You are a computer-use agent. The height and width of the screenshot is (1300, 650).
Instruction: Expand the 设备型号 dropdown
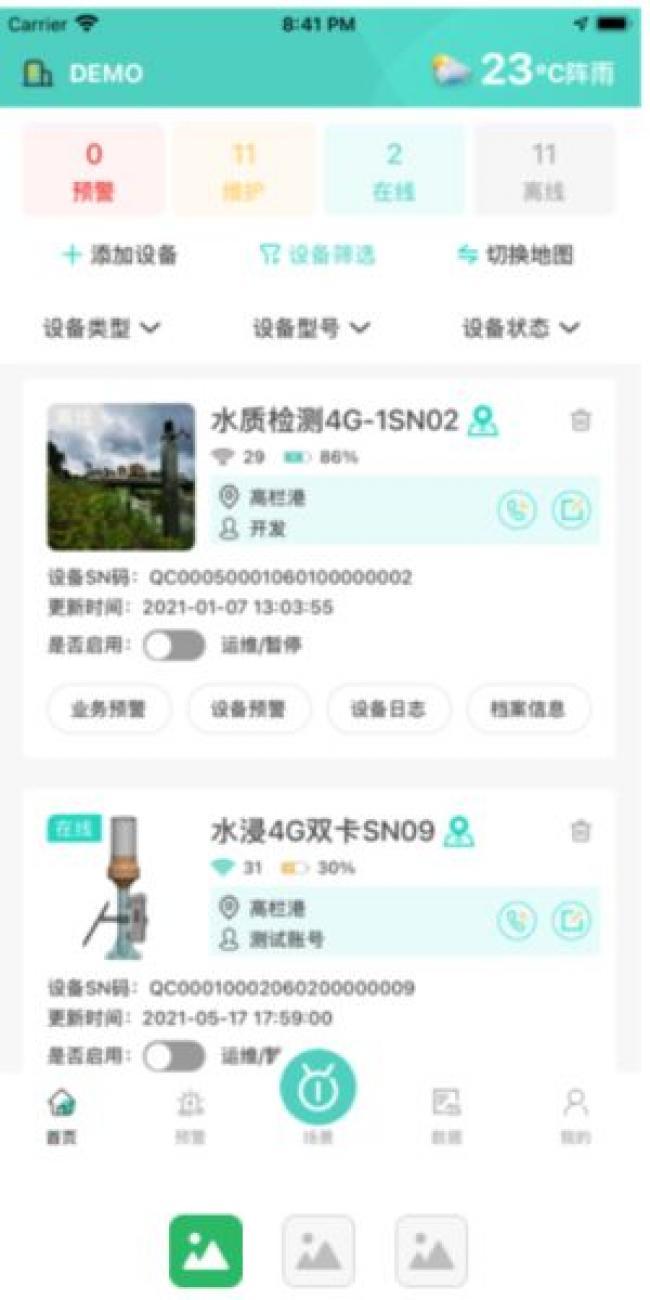pyautogui.click(x=311, y=328)
